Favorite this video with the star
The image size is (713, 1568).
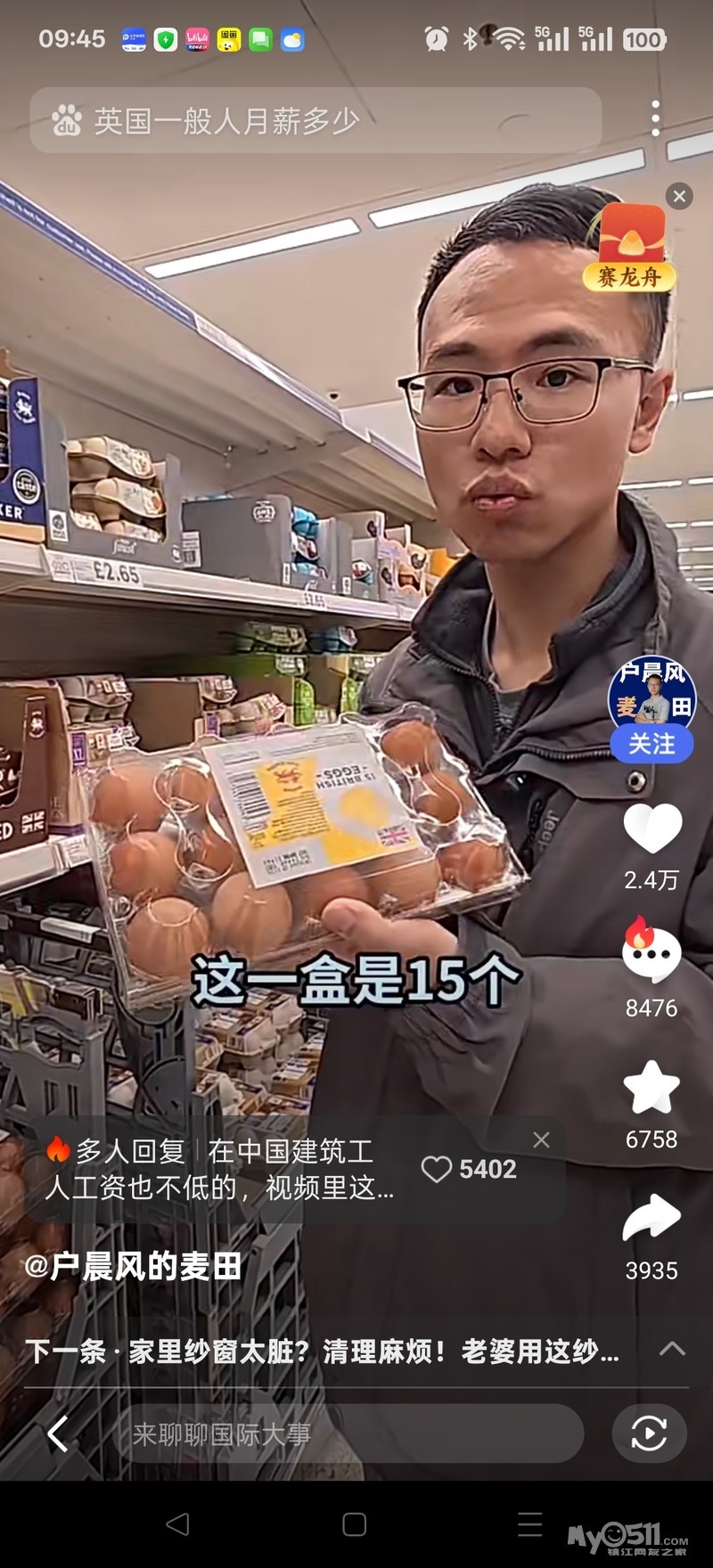point(652,1088)
